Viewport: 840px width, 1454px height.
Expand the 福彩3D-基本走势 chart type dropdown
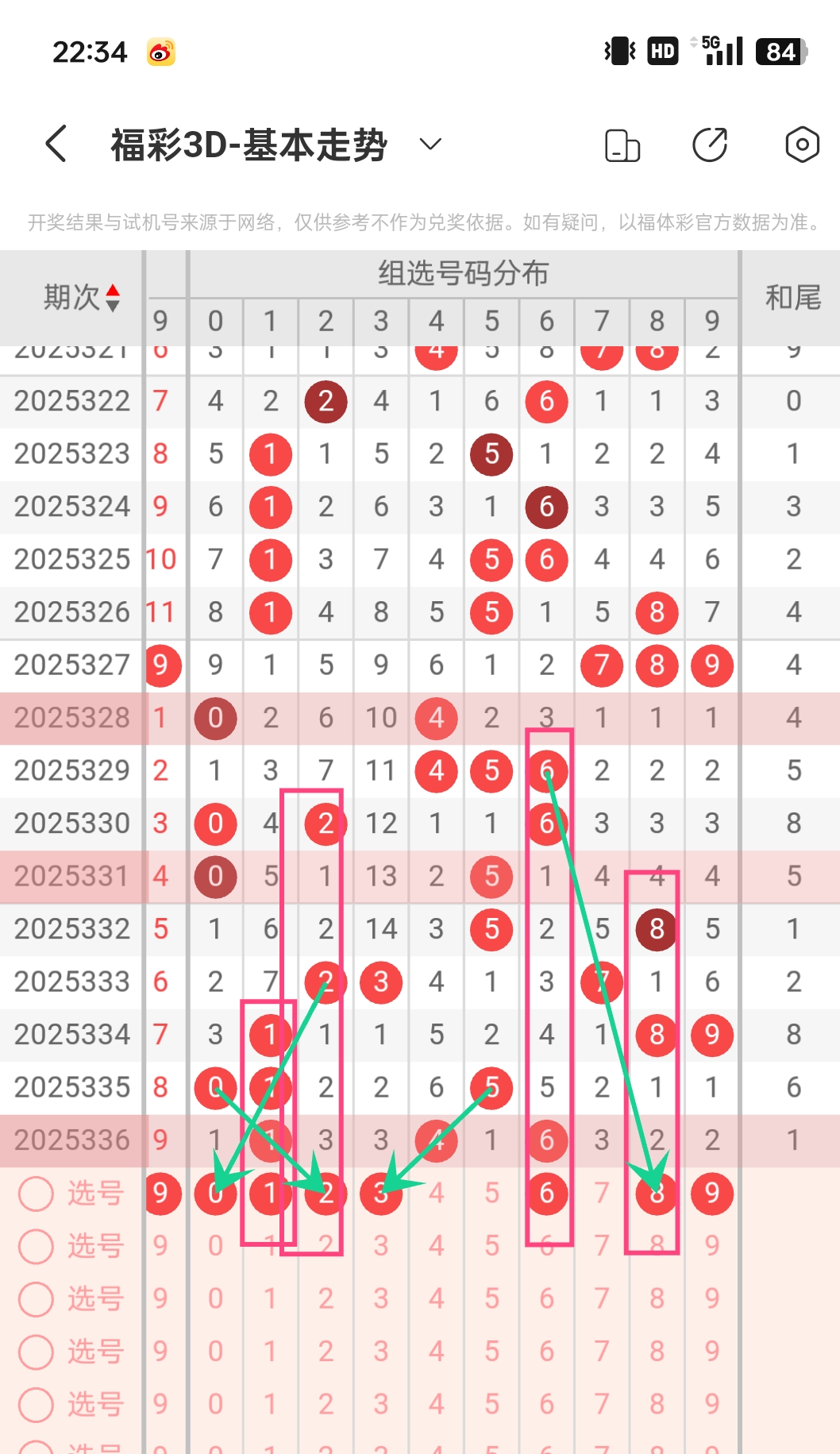pos(430,144)
